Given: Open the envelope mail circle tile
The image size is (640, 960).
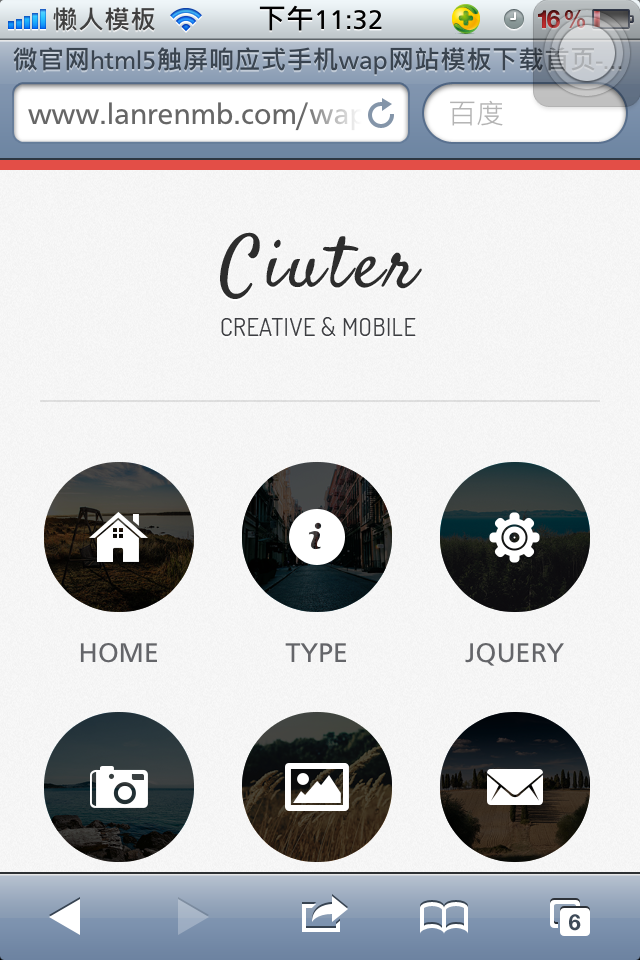Looking at the screenshot, I should pos(514,786).
